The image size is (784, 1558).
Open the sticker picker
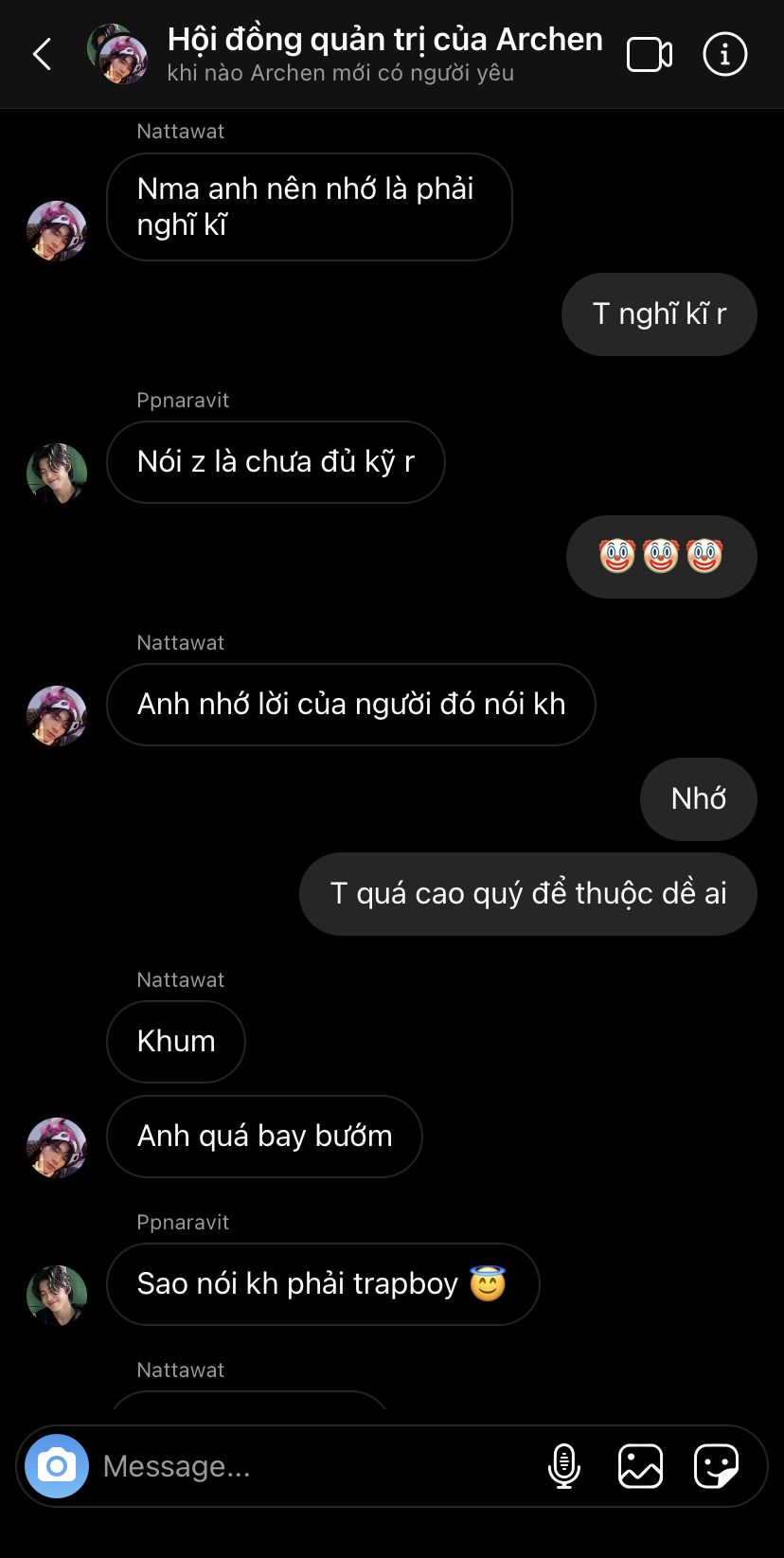click(716, 1466)
